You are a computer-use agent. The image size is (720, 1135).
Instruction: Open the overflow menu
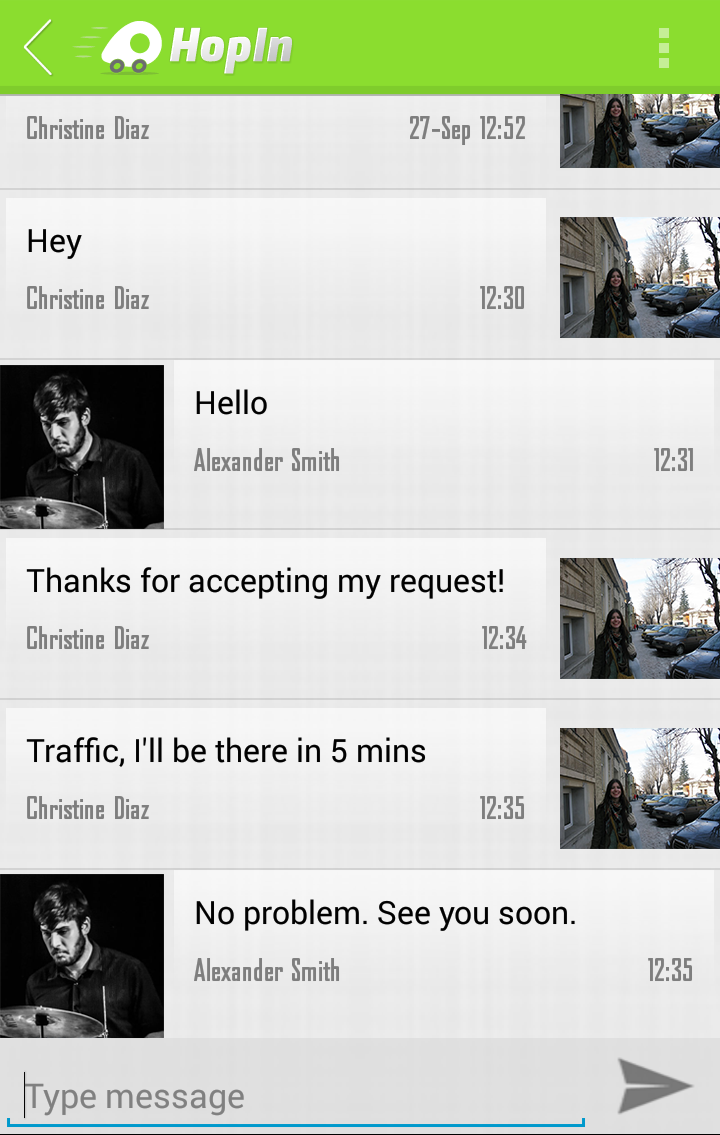point(664,48)
